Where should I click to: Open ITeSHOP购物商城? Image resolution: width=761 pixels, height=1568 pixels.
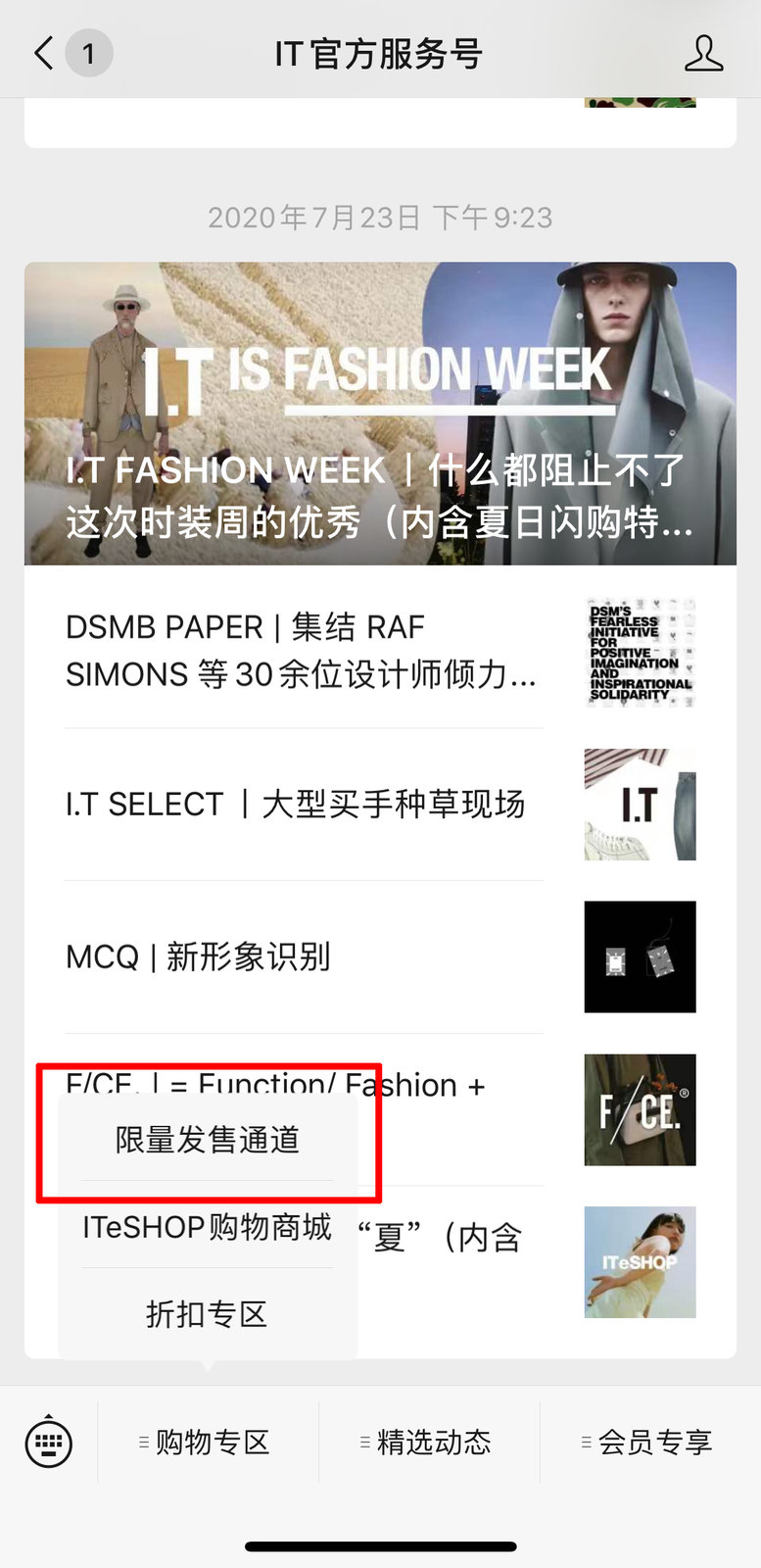click(x=208, y=1227)
